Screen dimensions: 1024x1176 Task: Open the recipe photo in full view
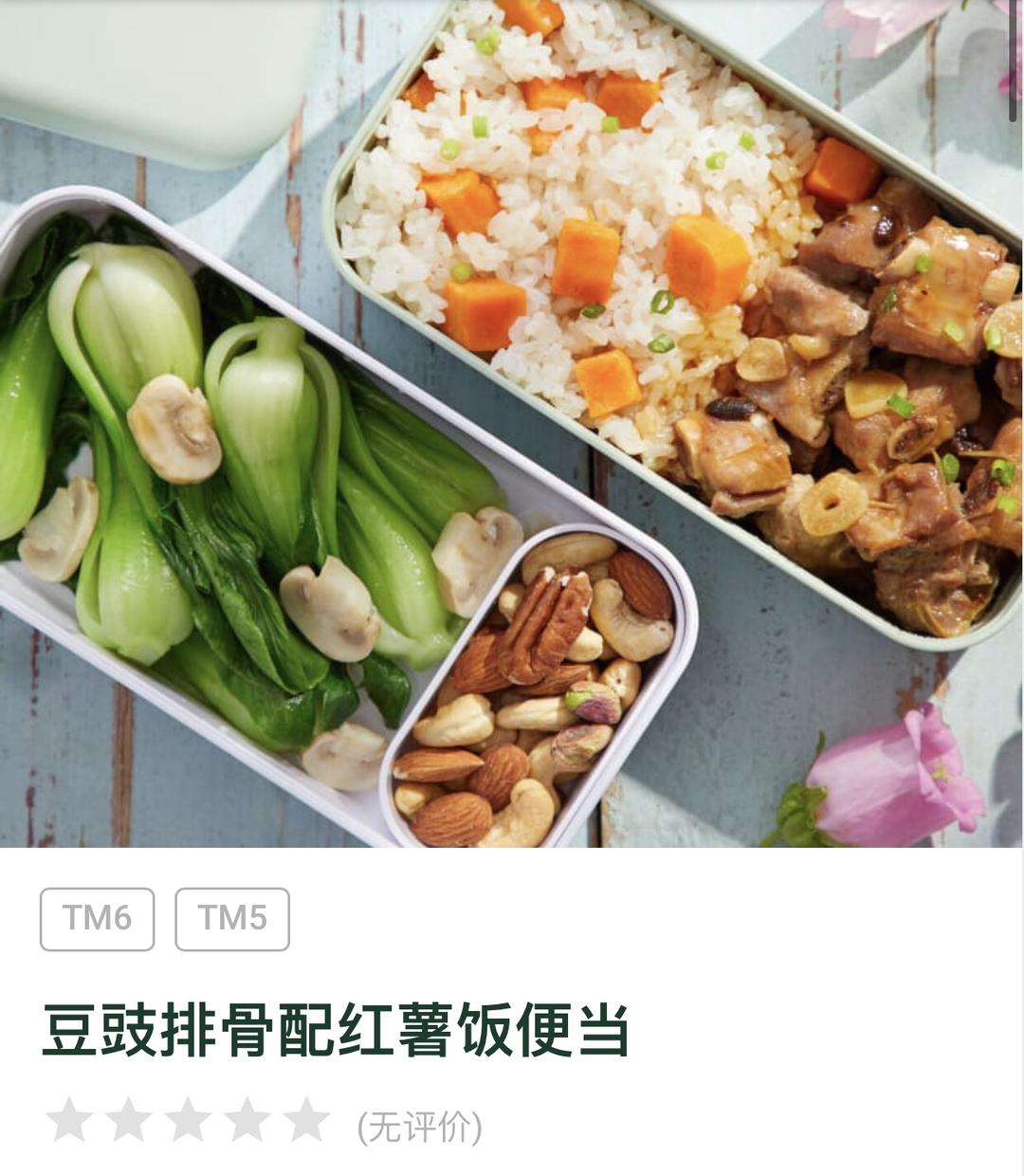[x=512, y=422]
